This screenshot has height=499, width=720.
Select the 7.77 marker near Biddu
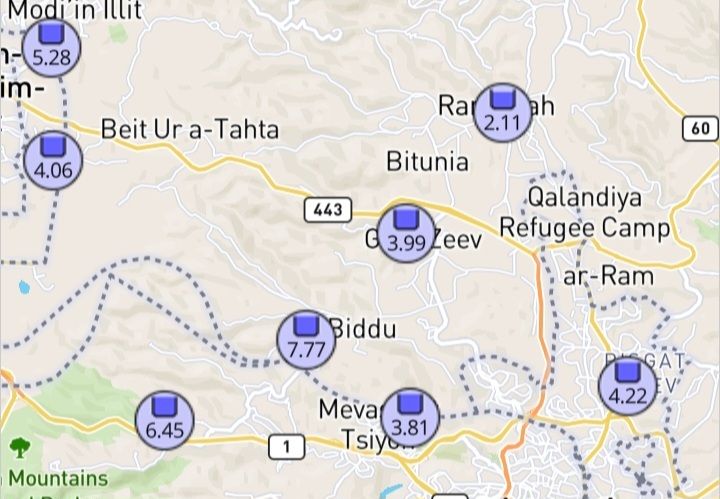coord(306,339)
